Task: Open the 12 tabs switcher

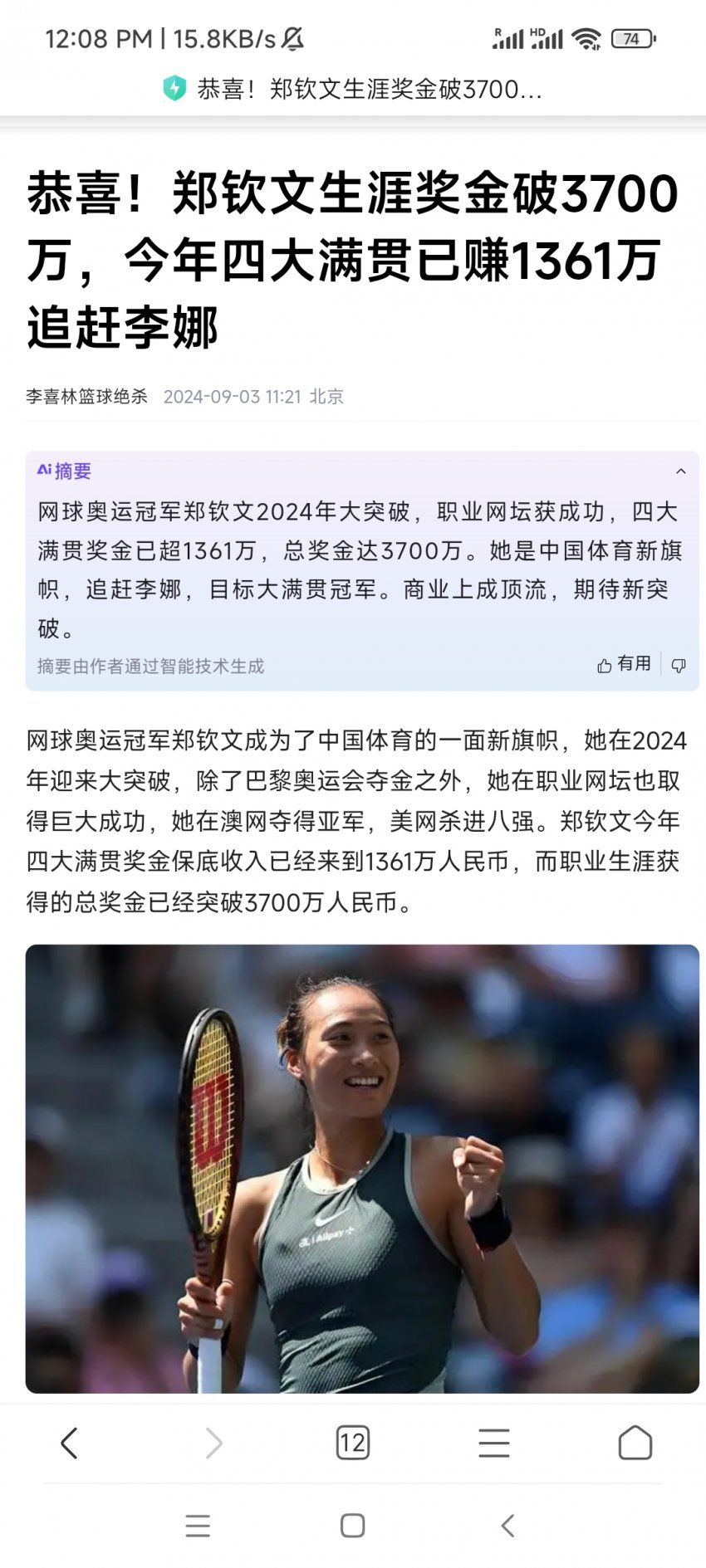Action: pos(353,1443)
